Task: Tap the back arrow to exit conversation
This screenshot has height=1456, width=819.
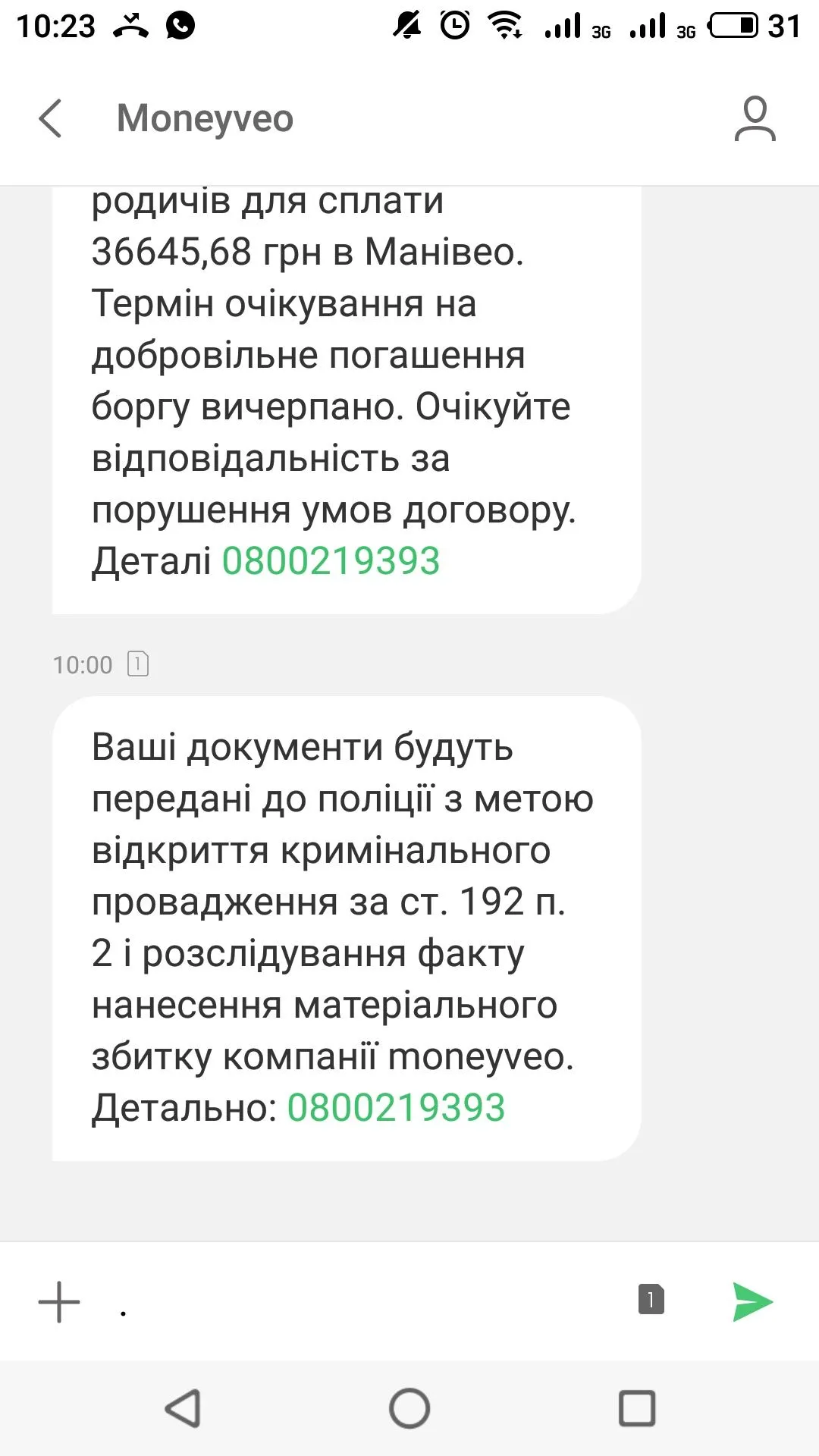Action: click(51, 118)
